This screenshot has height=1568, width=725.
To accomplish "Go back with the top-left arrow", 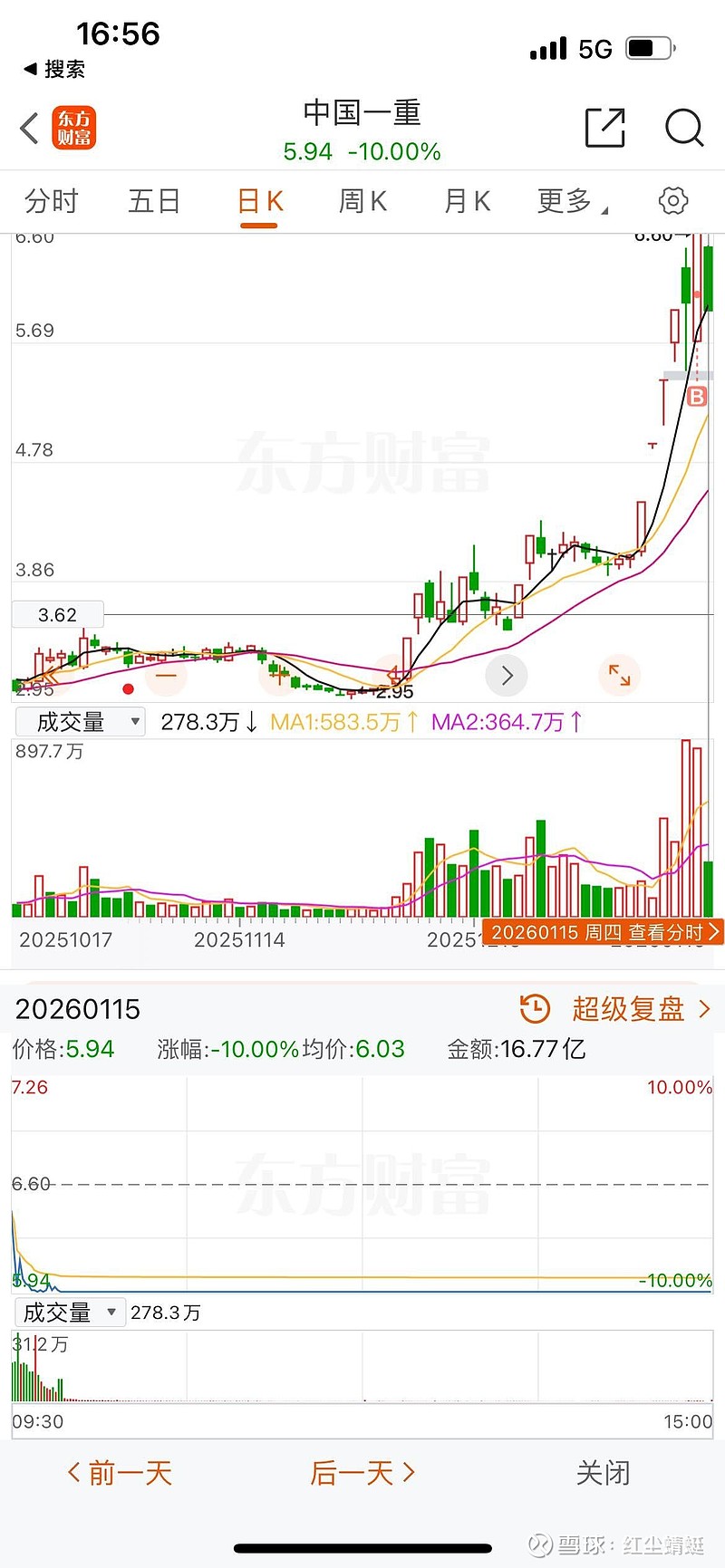I will point(30,128).
